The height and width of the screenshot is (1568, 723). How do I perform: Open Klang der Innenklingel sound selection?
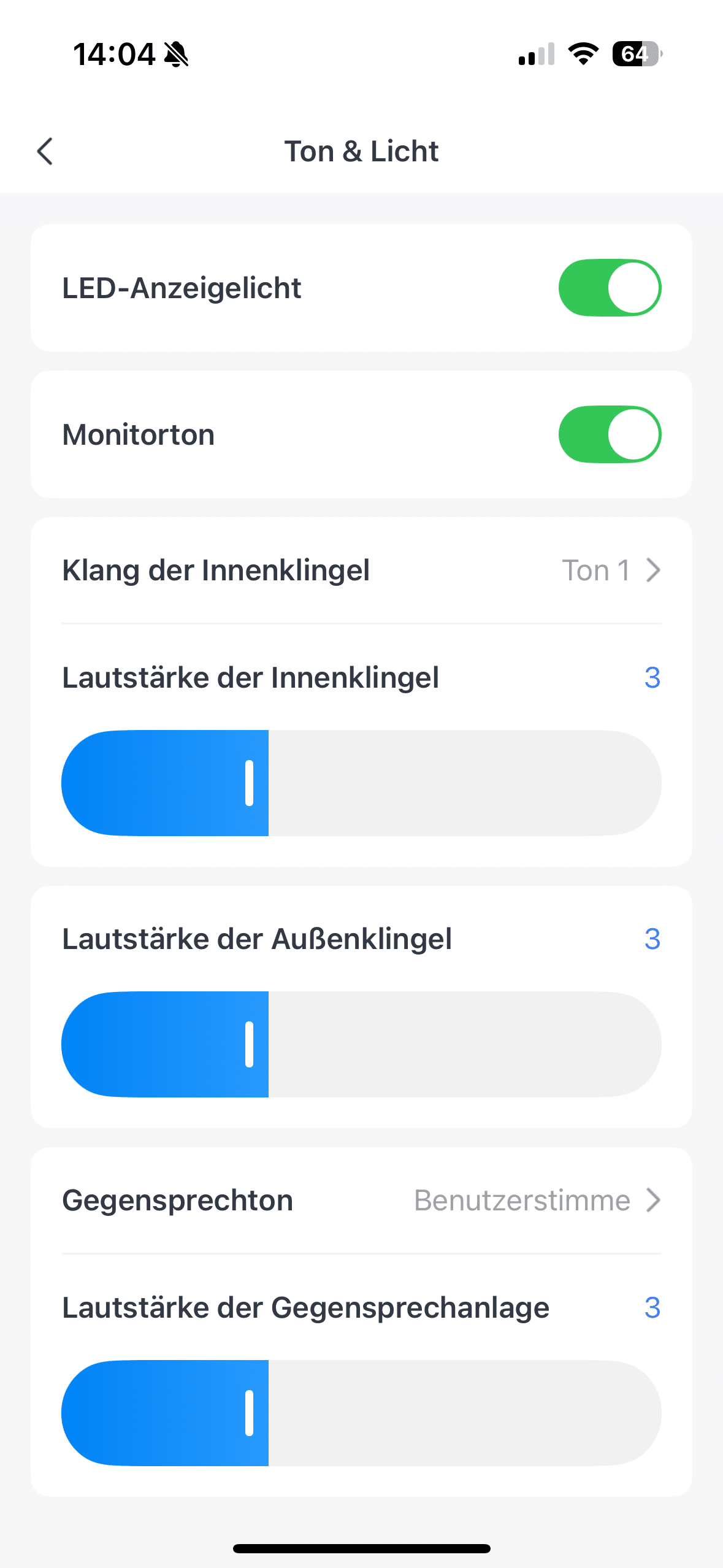click(361, 571)
